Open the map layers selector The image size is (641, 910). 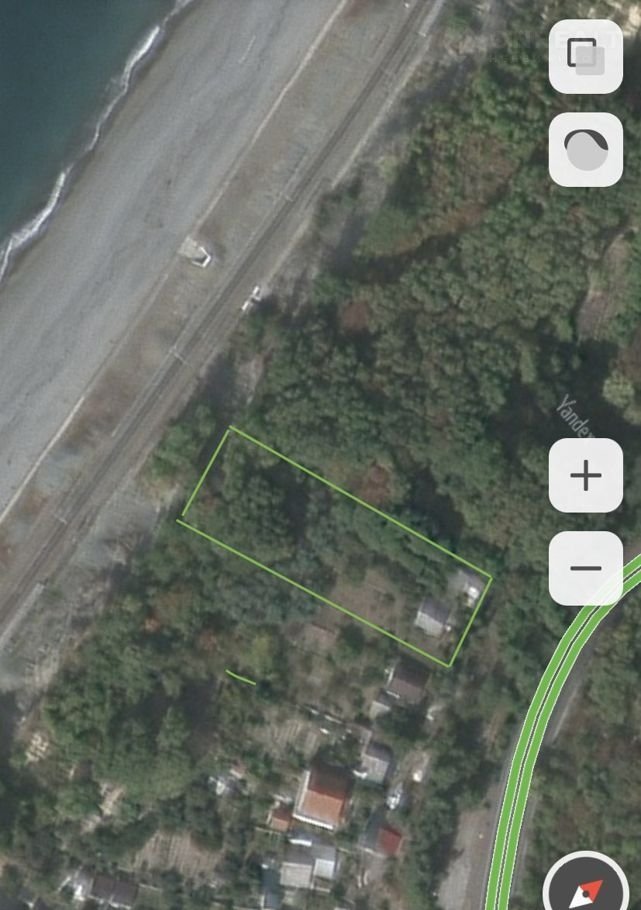click(586, 56)
